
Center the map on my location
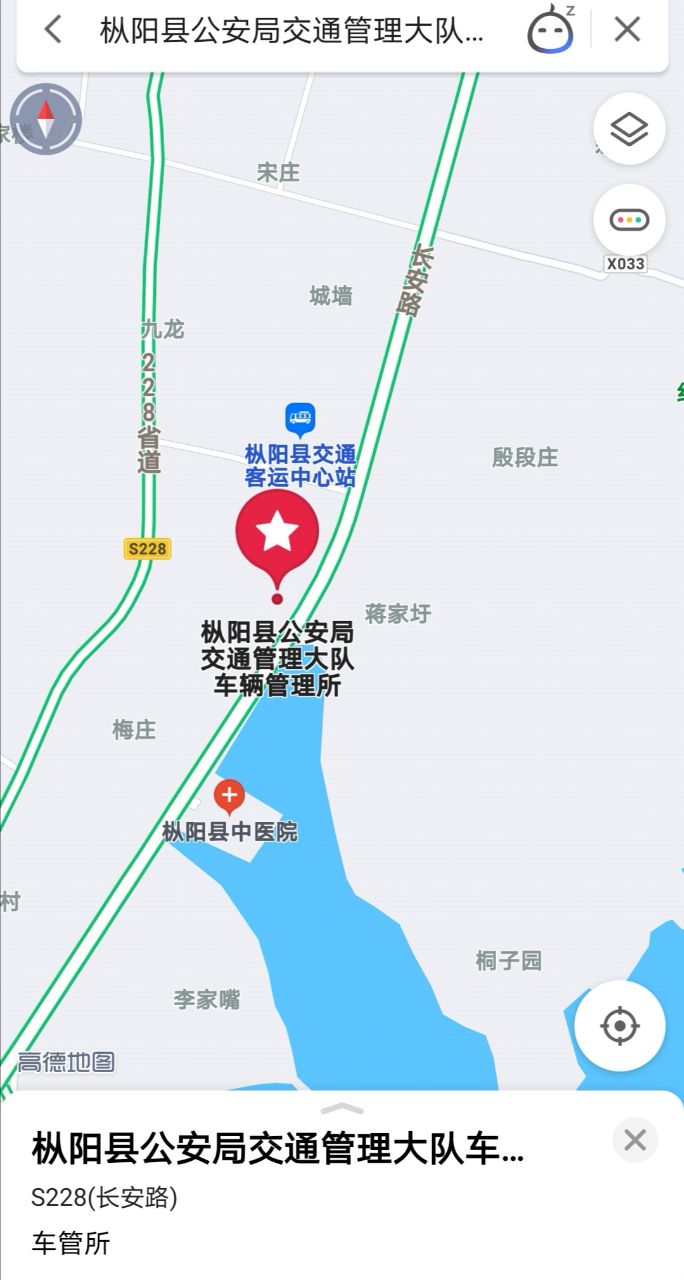click(620, 1026)
